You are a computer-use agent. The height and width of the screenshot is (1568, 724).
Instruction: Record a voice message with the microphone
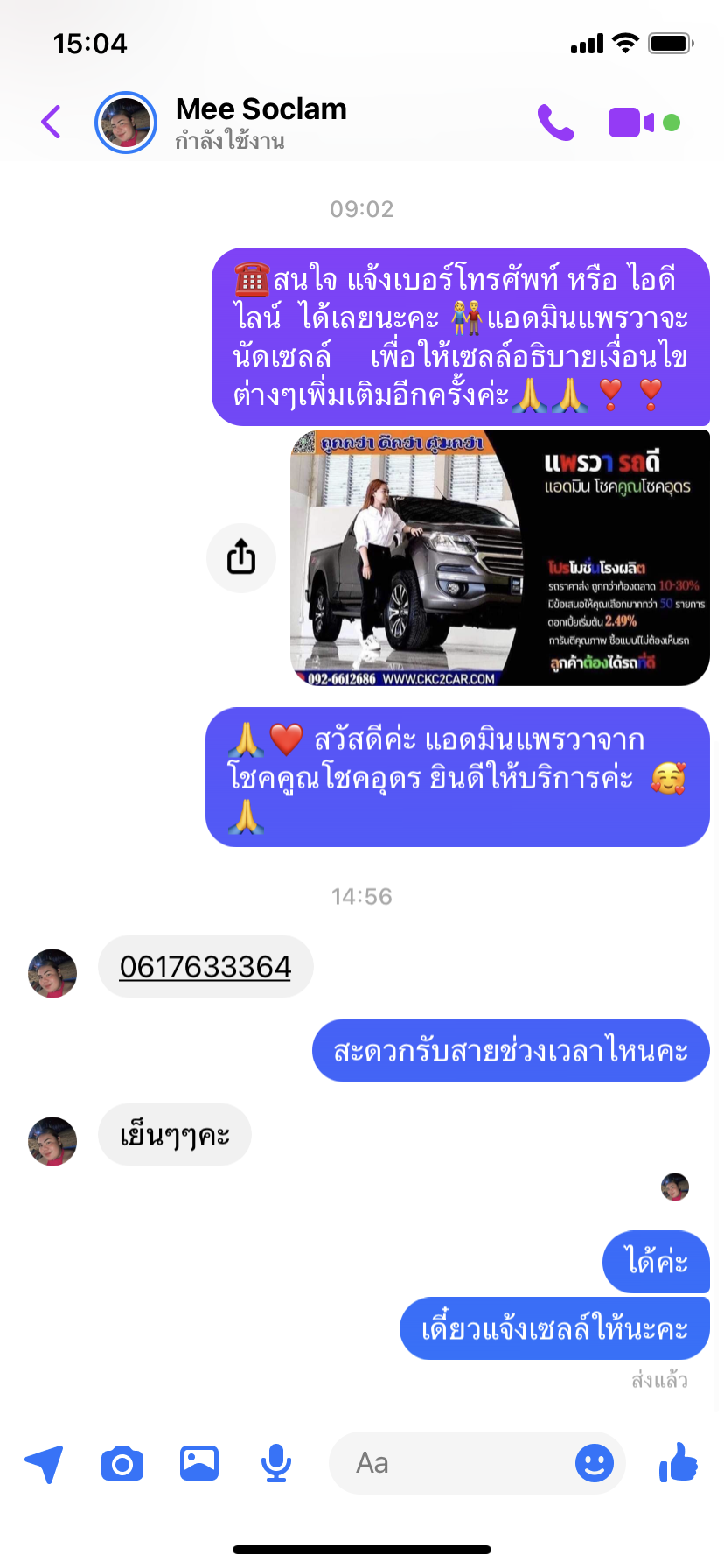276,1463
